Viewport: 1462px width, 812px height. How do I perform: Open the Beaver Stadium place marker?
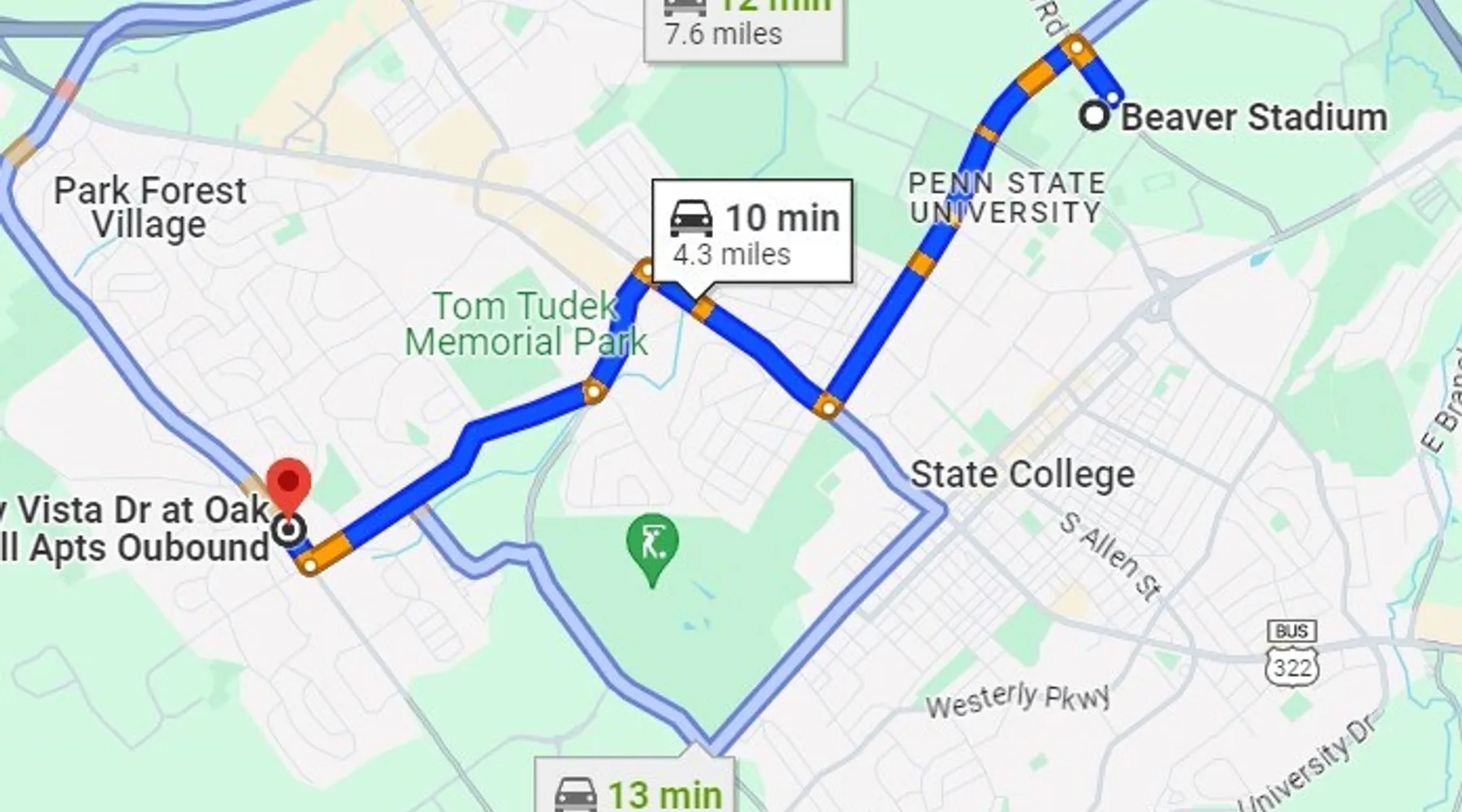point(1094,116)
